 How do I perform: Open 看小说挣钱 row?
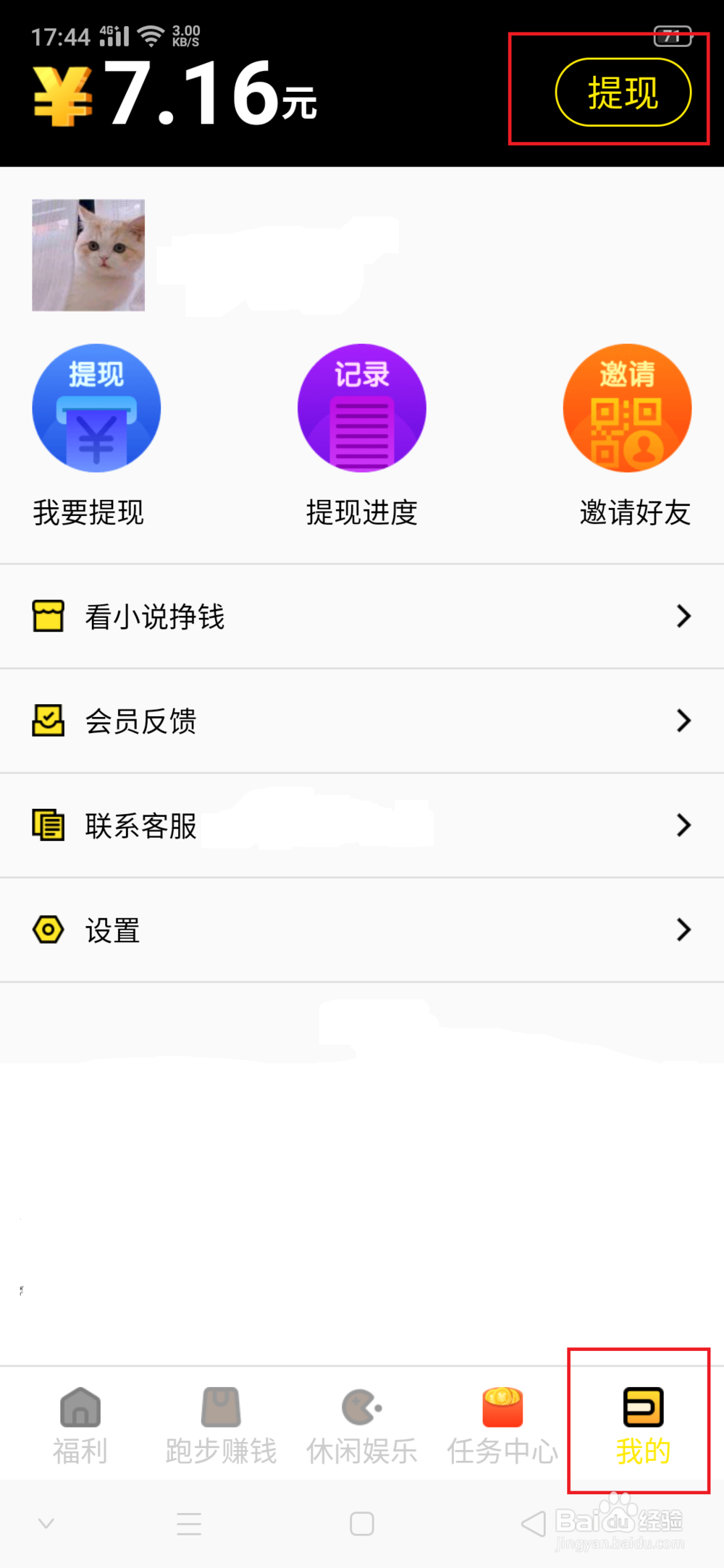362,616
